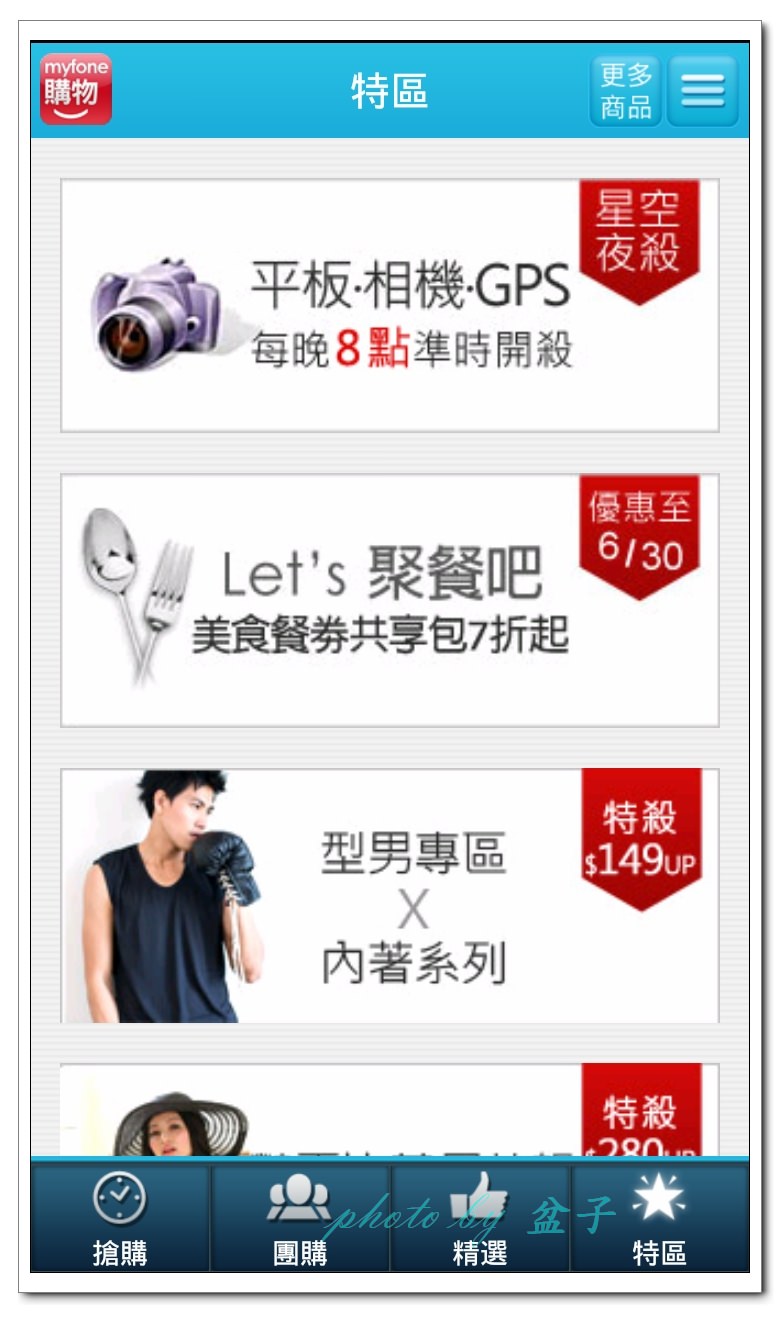The height and width of the screenshot is (1333, 780).
Task: Switch to the 搶購 tab
Action: 120,1218
